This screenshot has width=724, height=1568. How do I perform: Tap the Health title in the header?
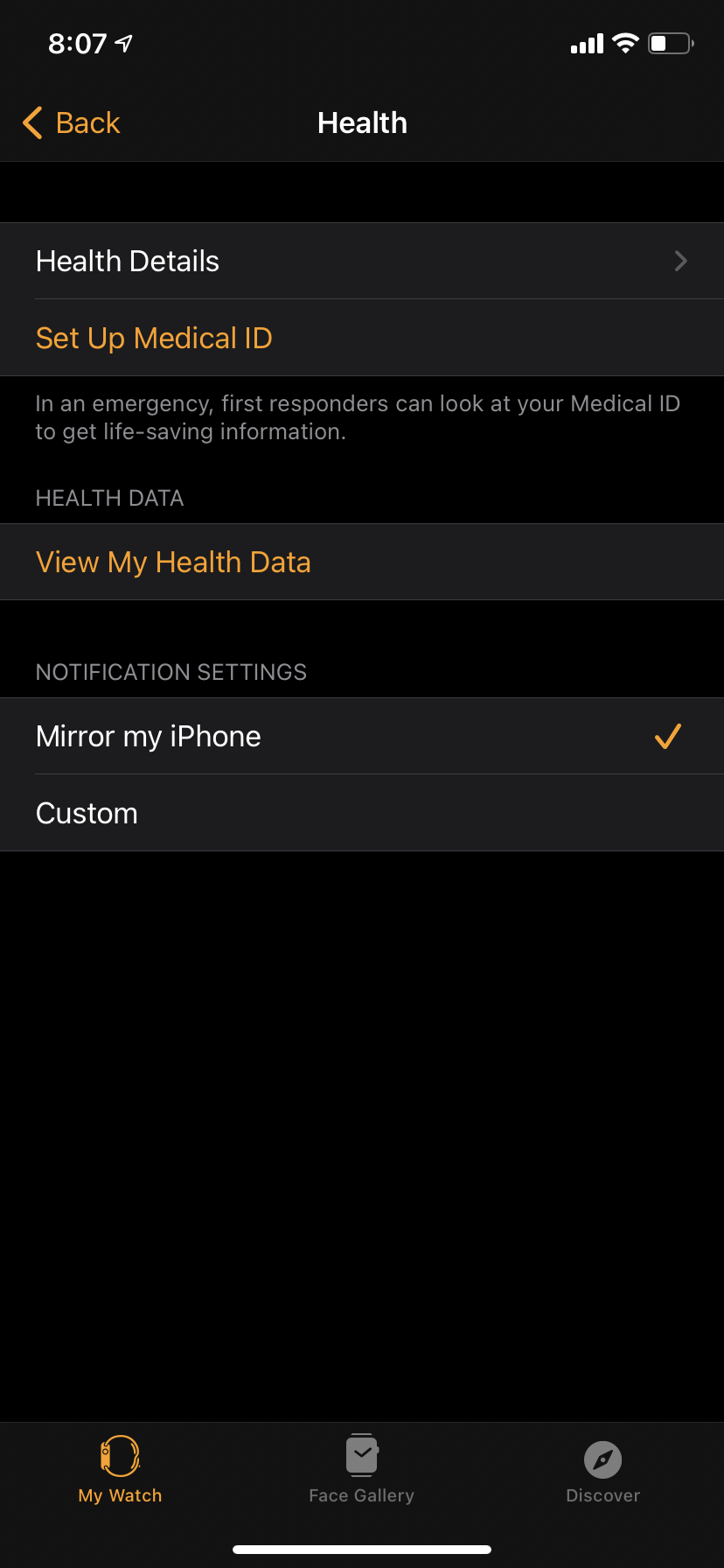[x=362, y=122]
